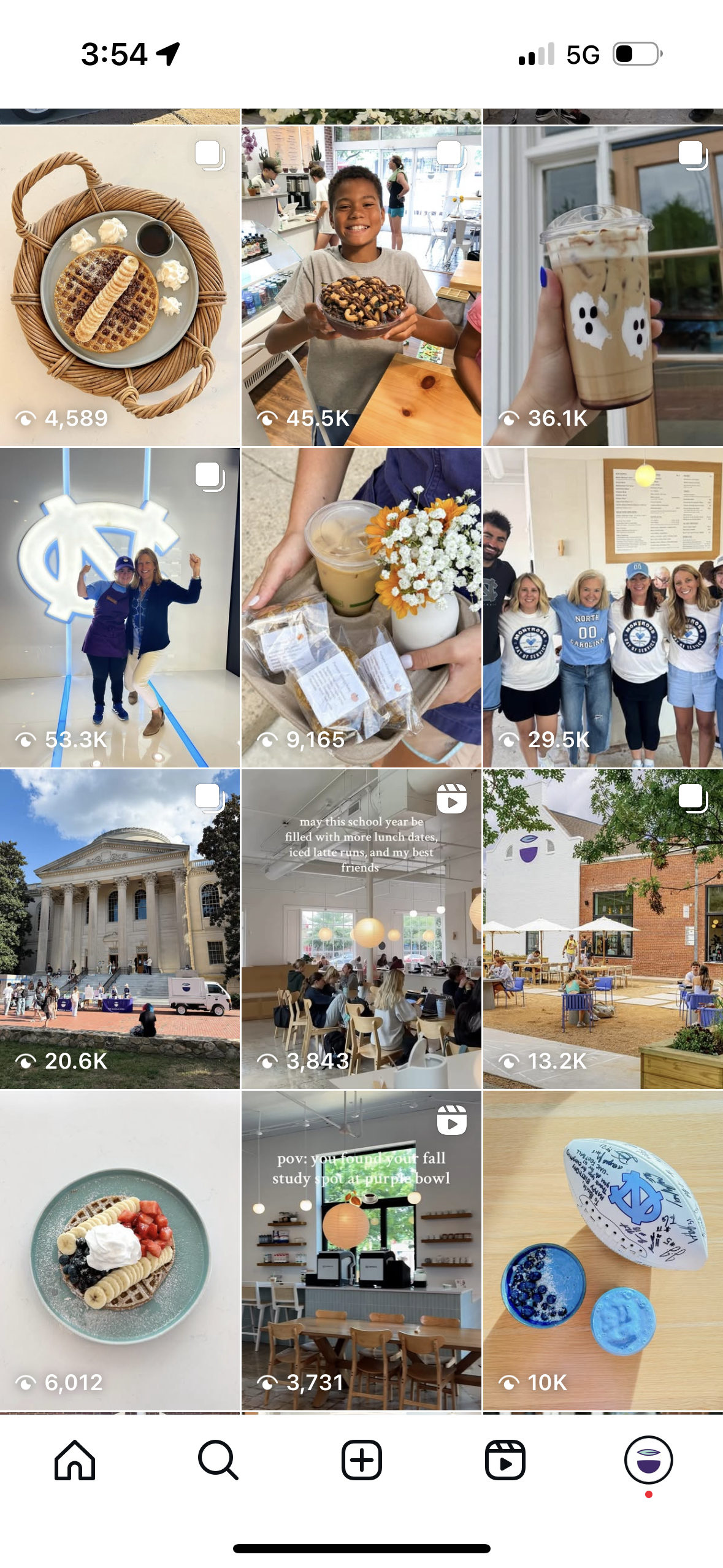Screen dimensions: 723x1568
Task: Open the post with 53.3K views
Action: coord(120,607)
